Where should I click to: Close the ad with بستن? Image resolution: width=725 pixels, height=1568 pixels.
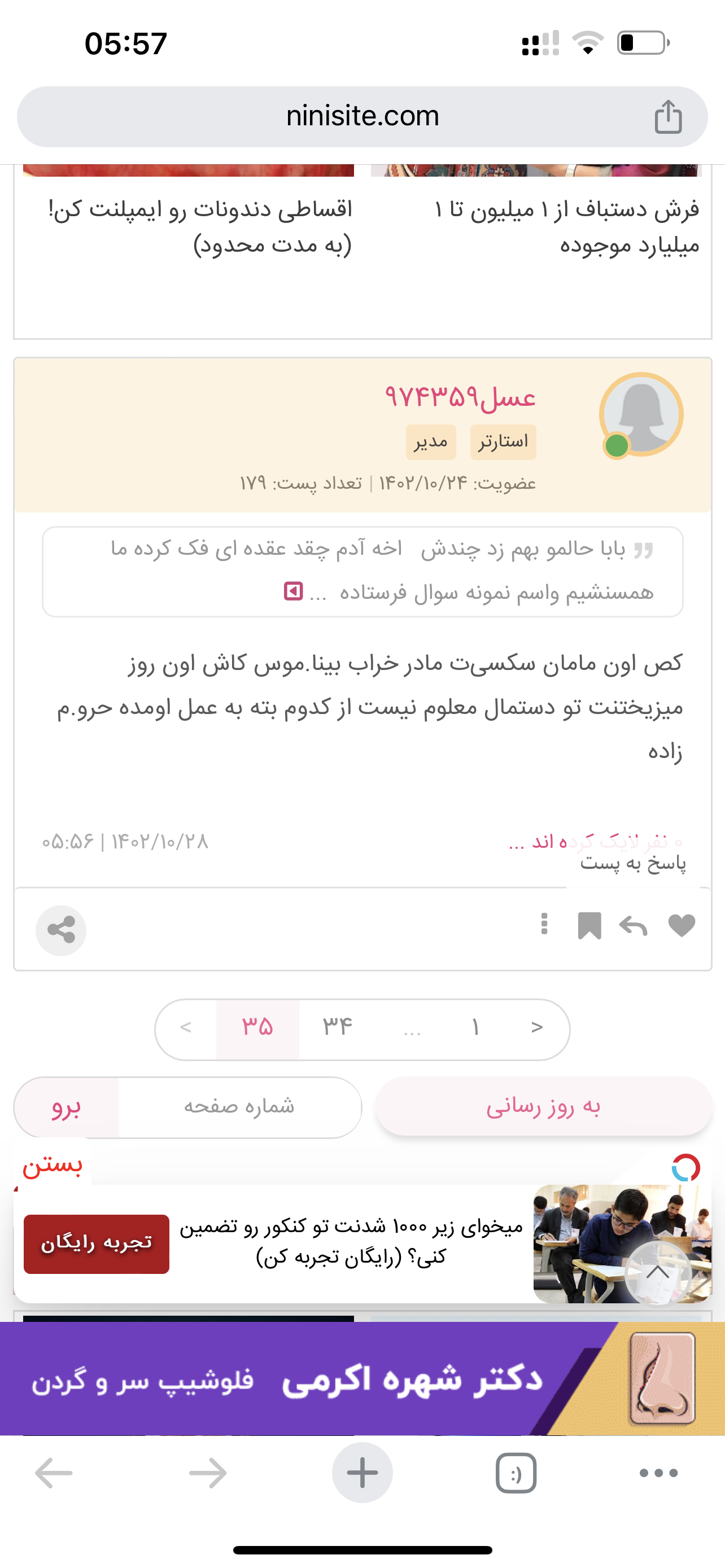point(53,1164)
